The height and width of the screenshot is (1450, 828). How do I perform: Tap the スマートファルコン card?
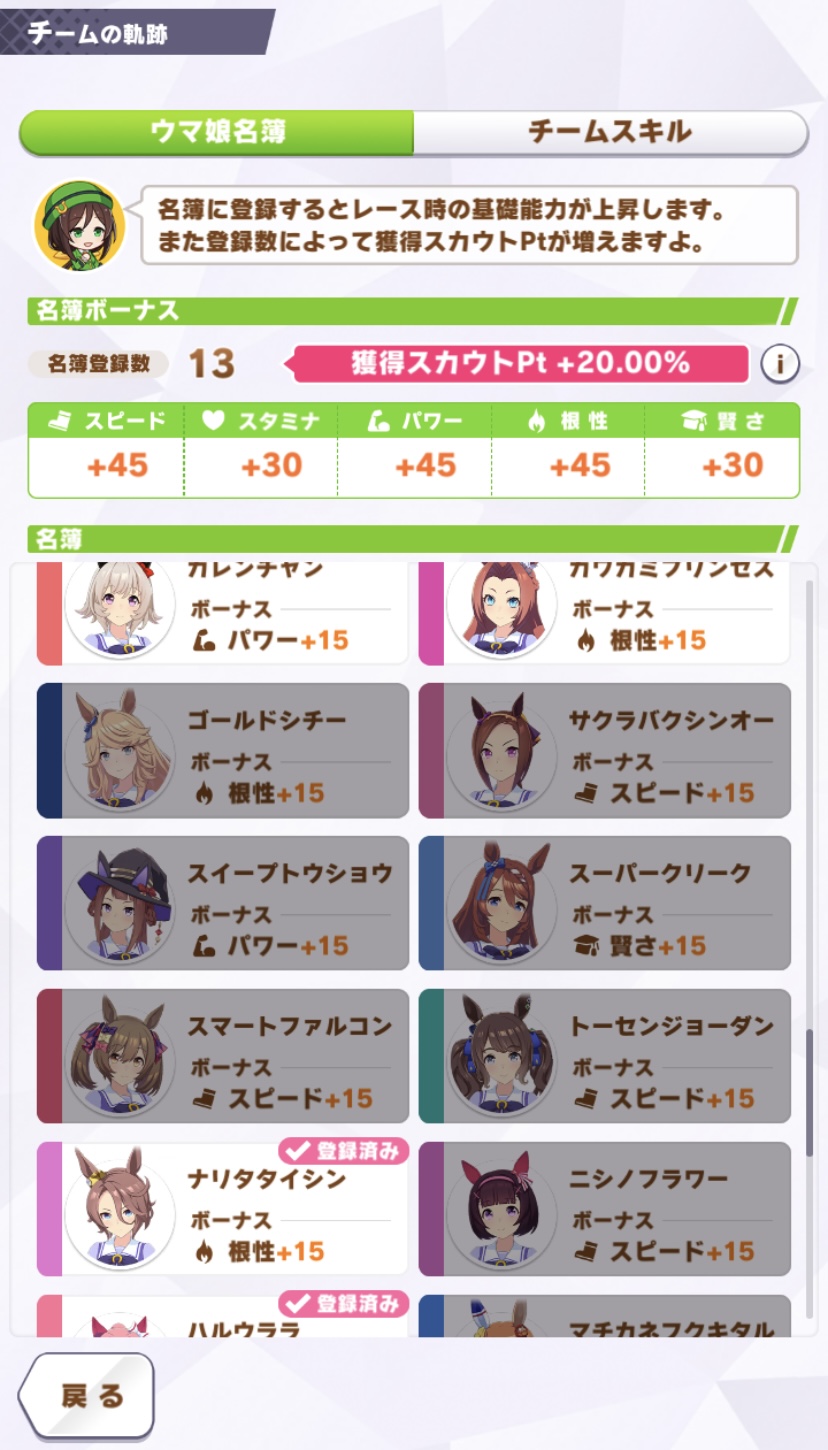222,1056
